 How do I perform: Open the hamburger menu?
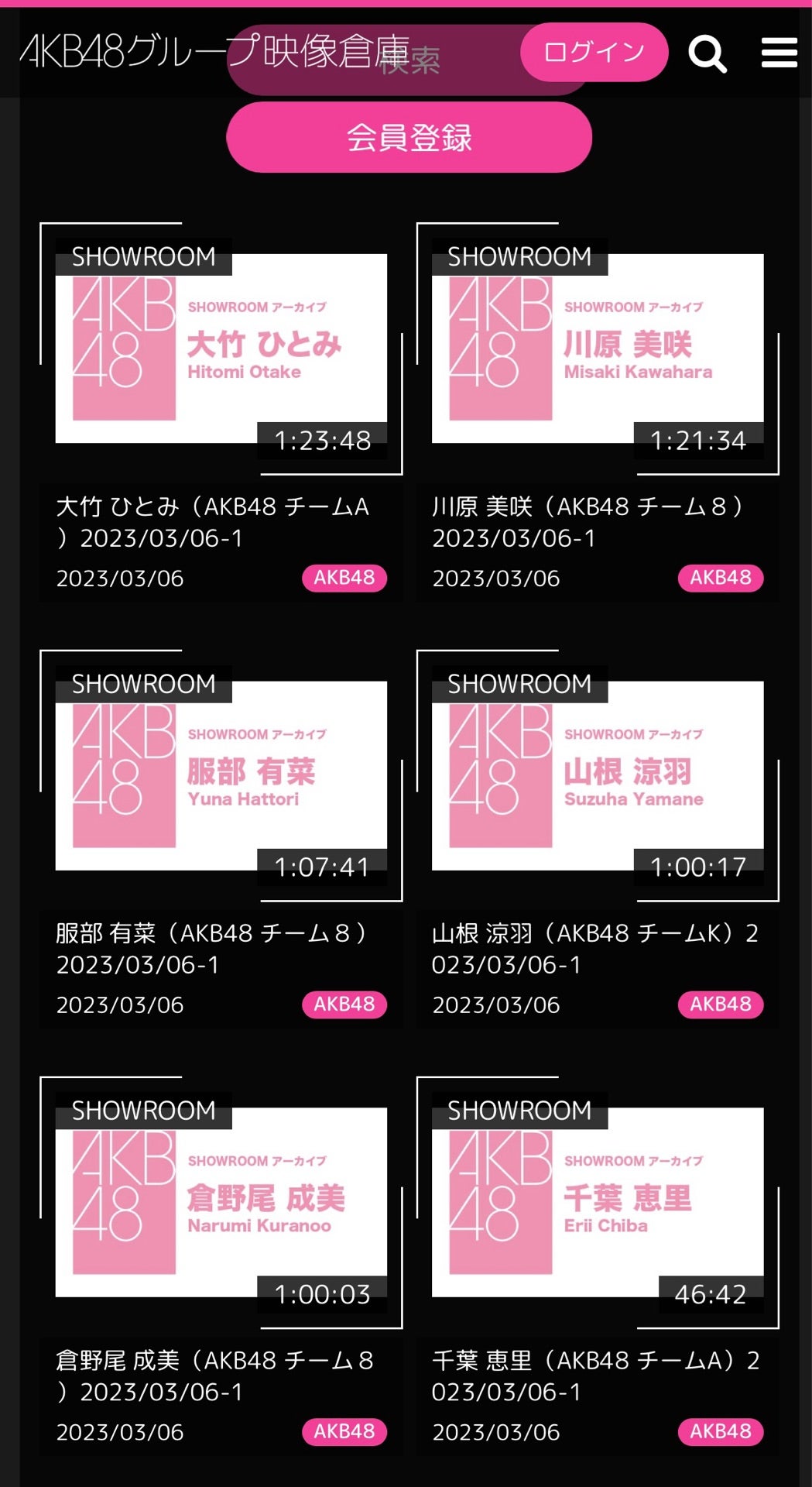(779, 53)
